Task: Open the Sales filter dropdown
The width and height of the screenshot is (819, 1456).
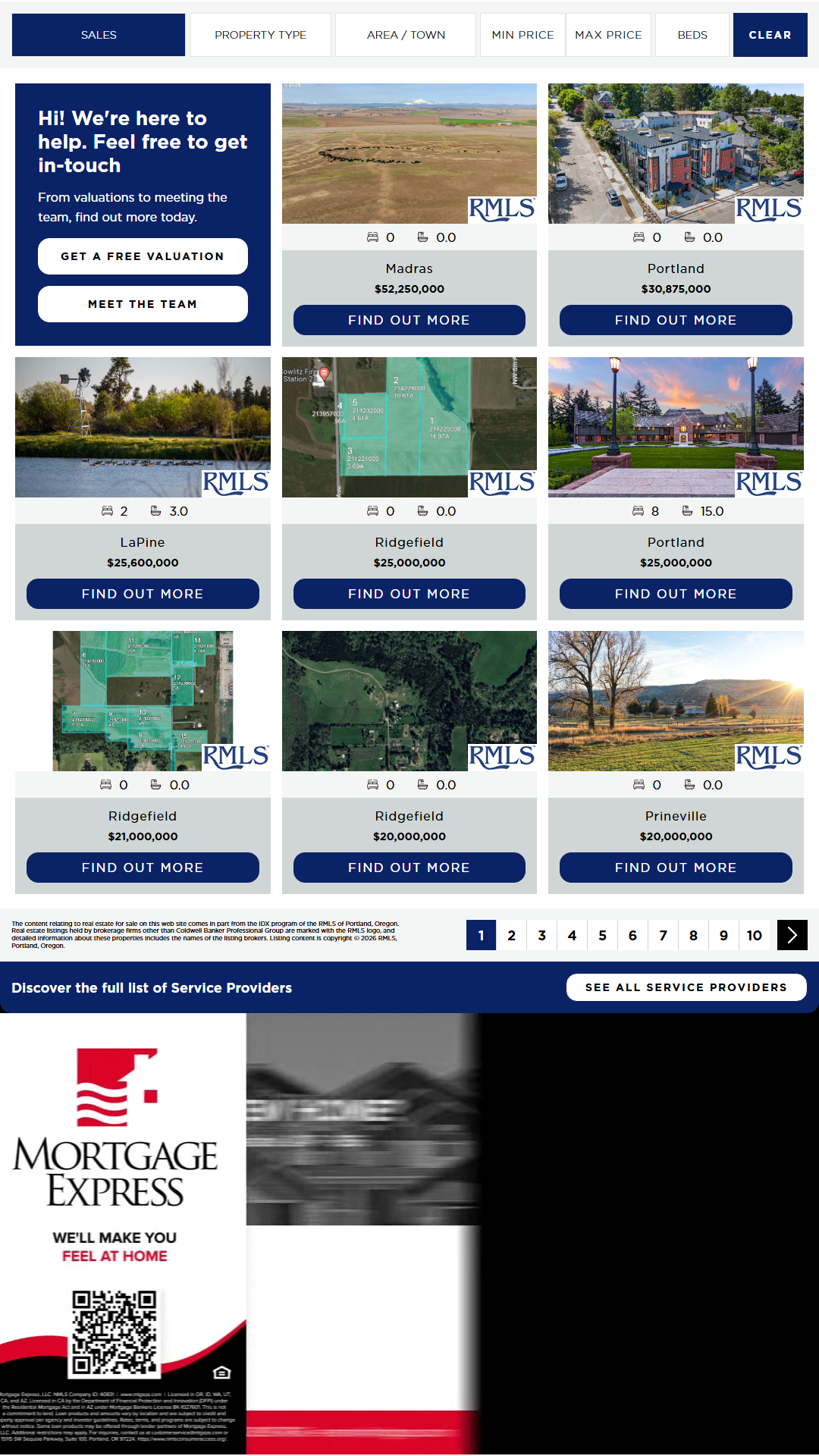Action: [x=99, y=35]
